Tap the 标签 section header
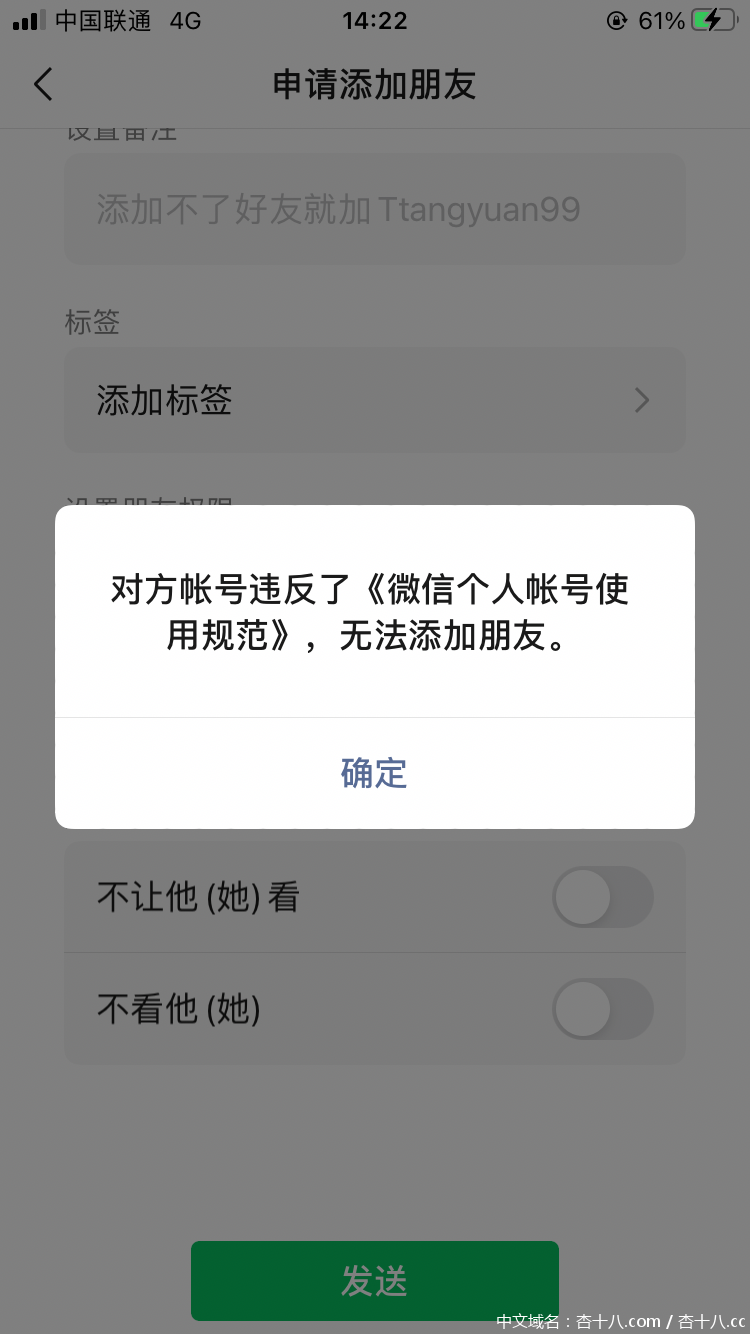Viewport: 750px width, 1334px height. [x=92, y=322]
